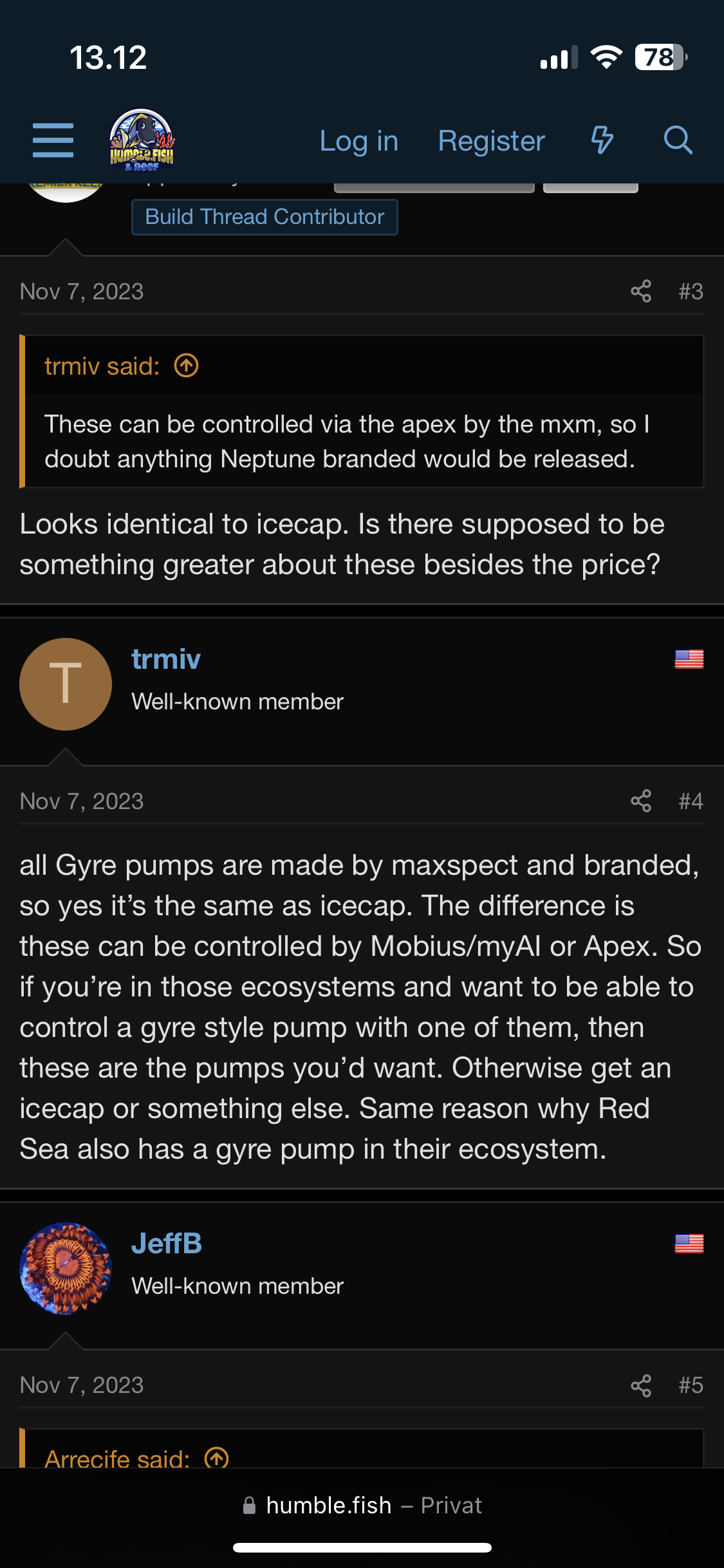
Task: Go to Humble.Fish home via logo
Action: point(142,140)
